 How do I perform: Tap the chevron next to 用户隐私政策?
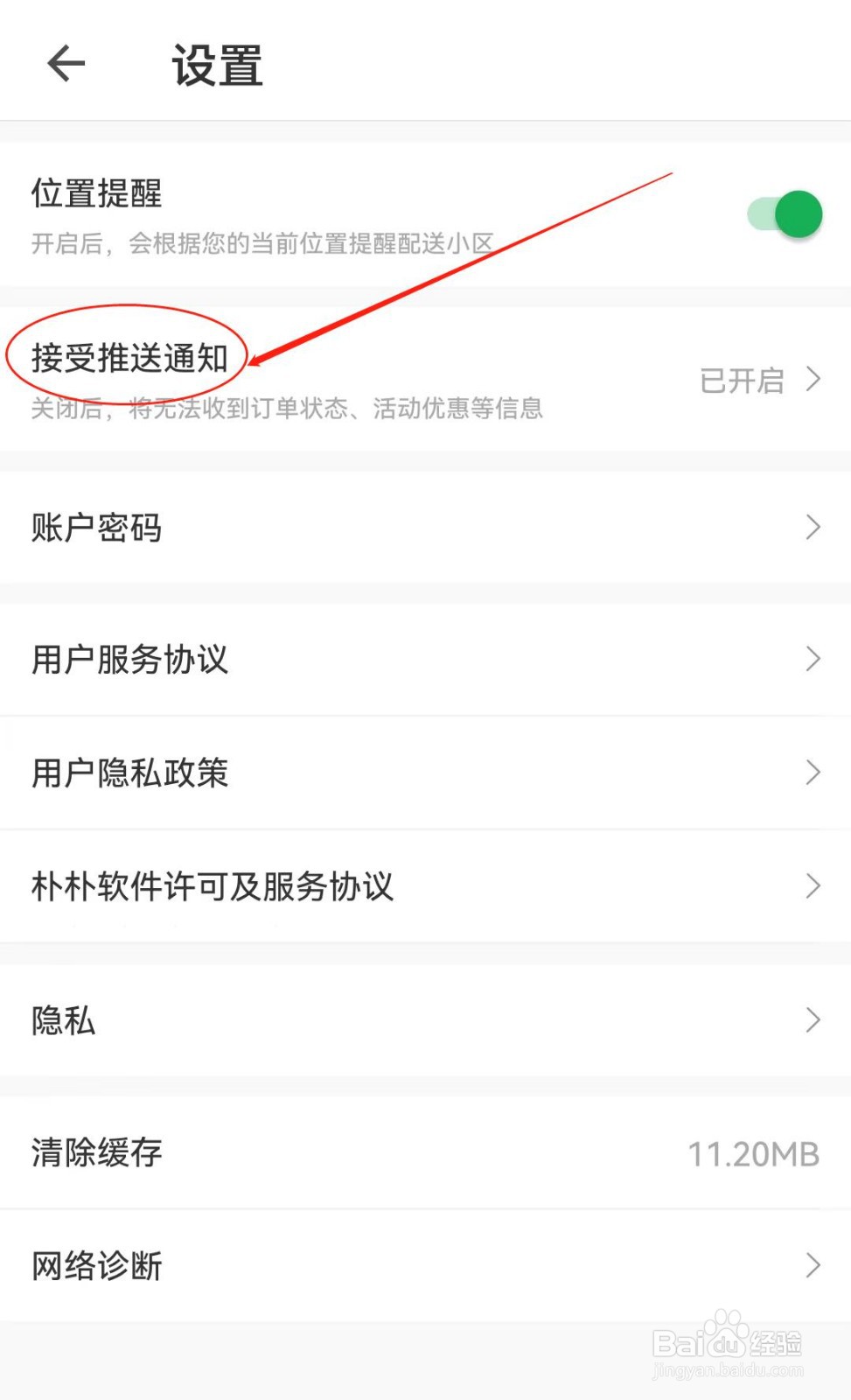[x=812, y=773]
